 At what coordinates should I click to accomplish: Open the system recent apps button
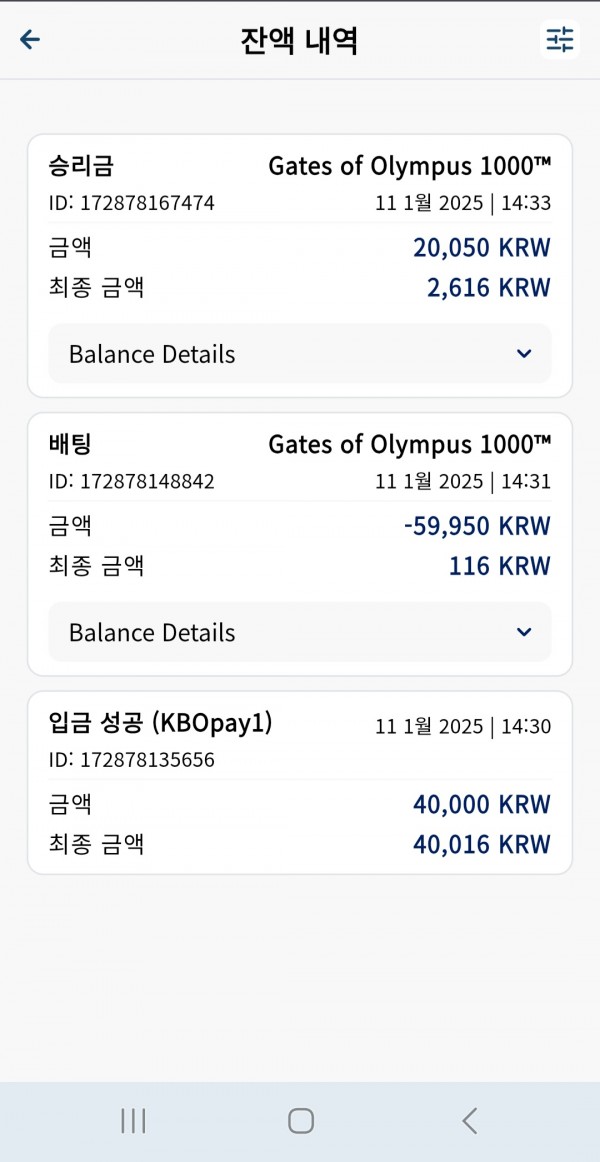click(133, 1121)
